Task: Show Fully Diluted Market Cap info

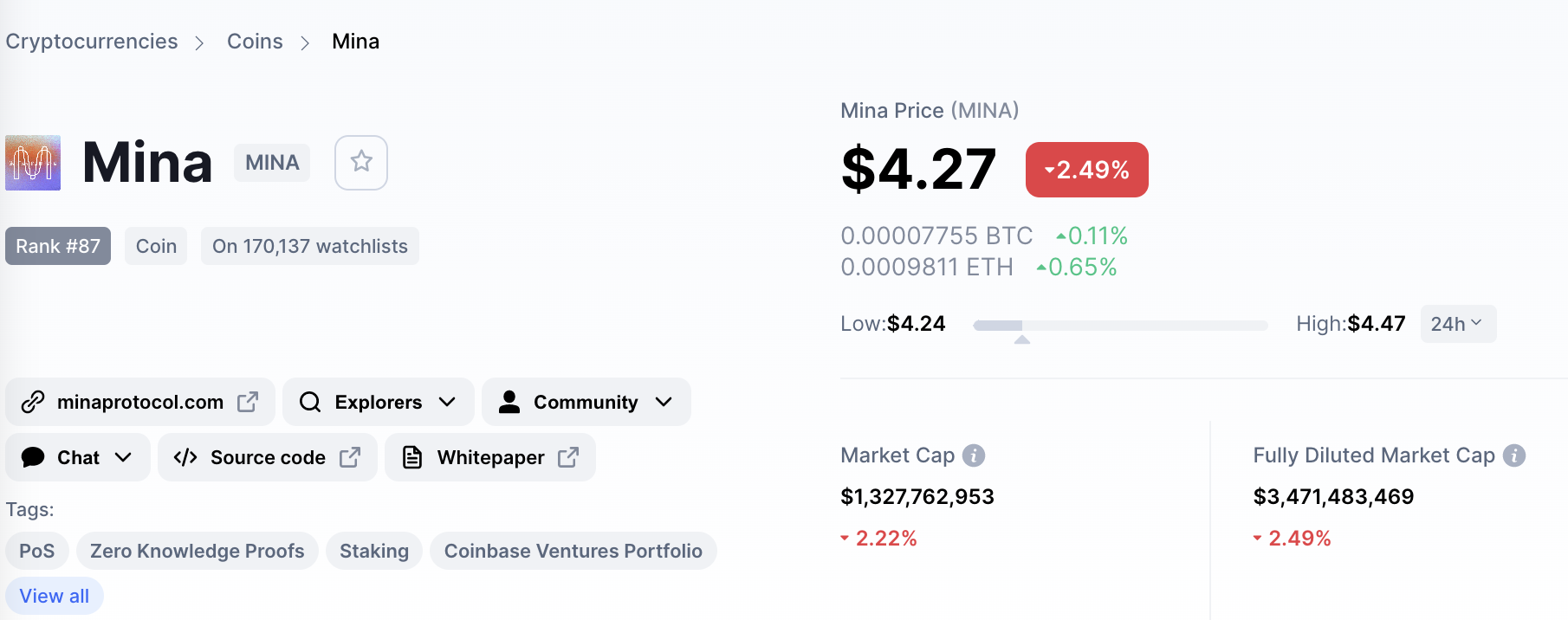Action: (1514, 455)
